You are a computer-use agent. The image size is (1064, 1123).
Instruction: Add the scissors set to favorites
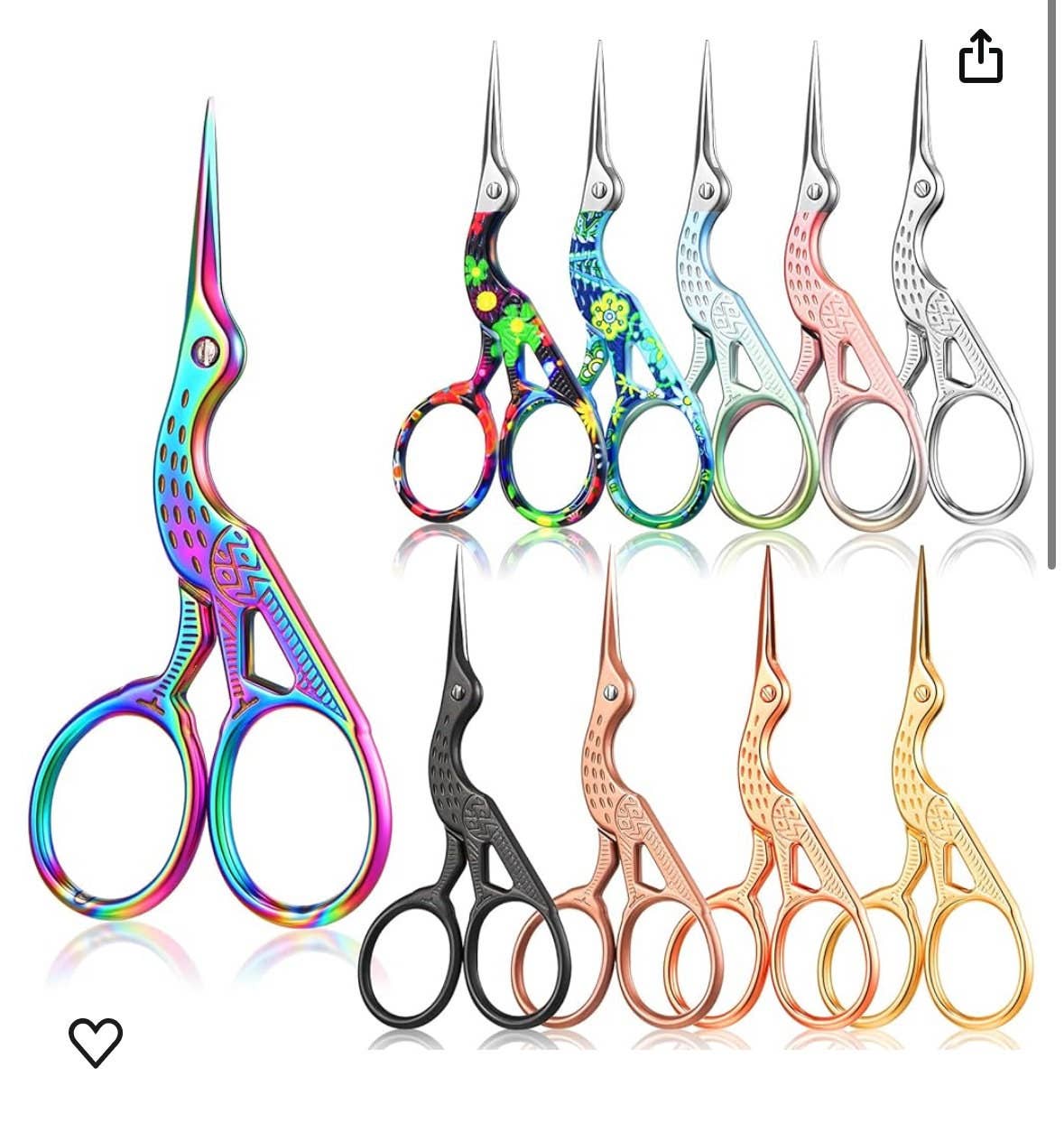[x=96, y=1041]
